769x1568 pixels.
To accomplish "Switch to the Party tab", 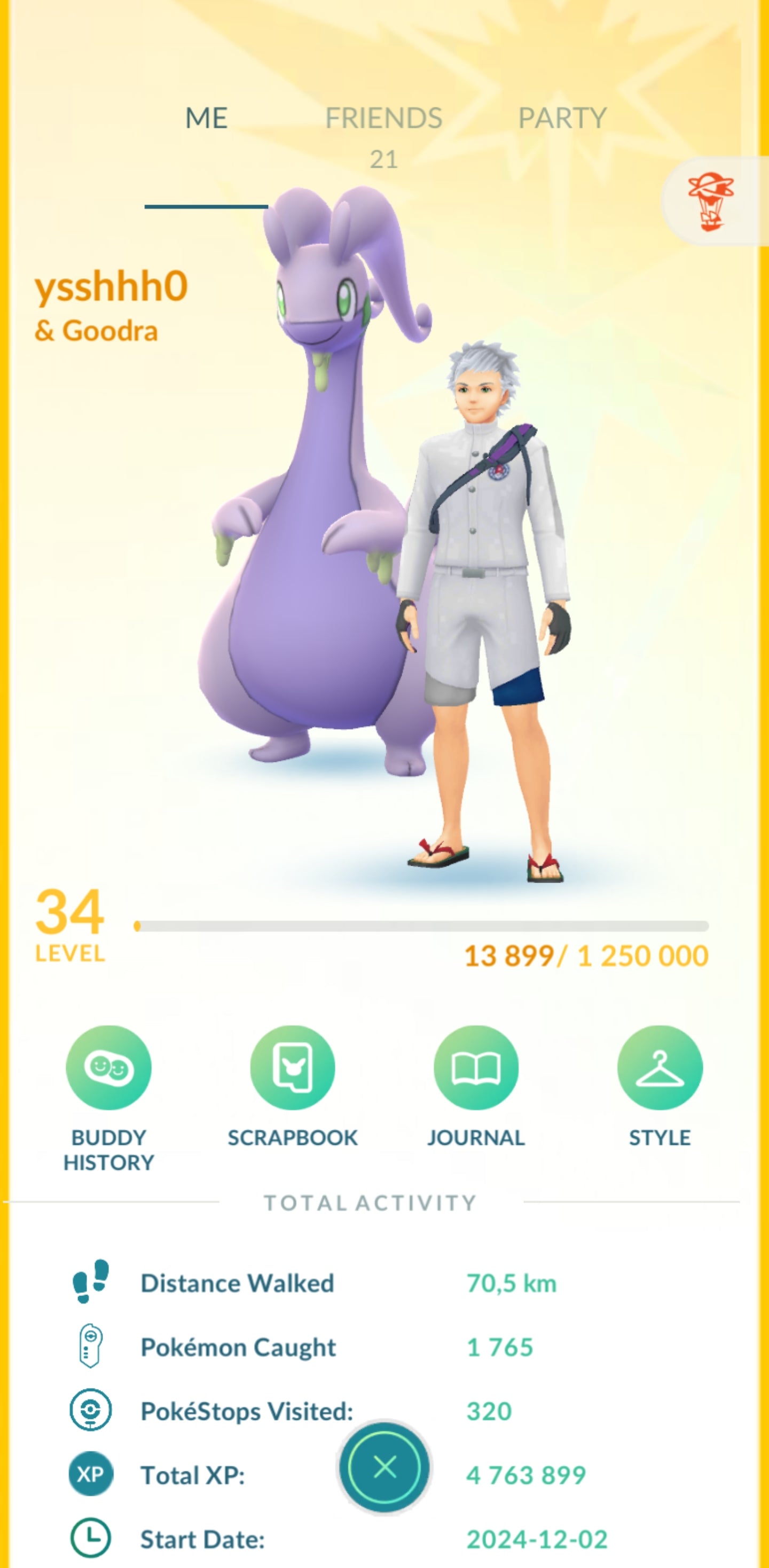I will point(562,119).
